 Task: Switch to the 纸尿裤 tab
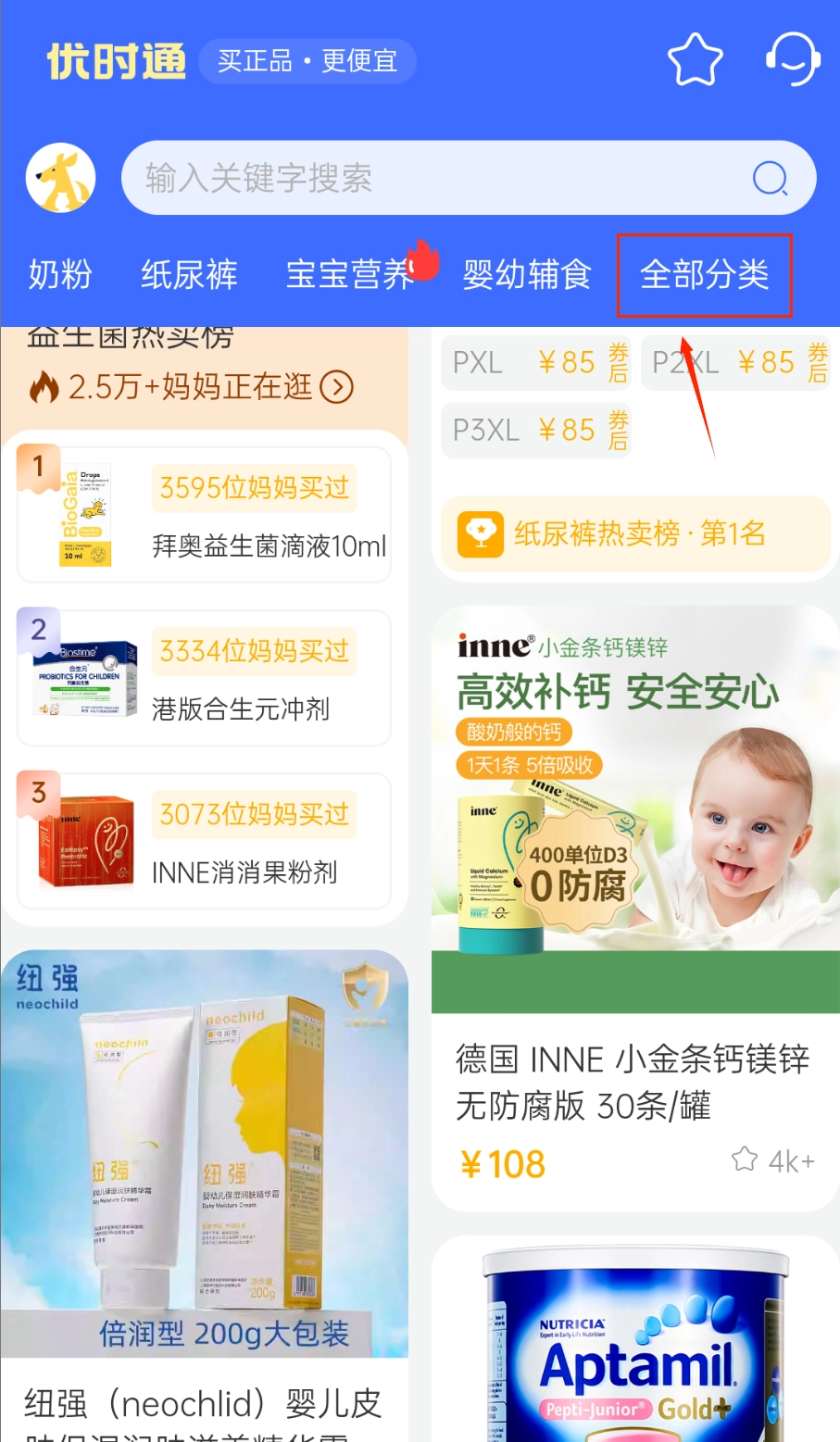(x=189, y=275)
